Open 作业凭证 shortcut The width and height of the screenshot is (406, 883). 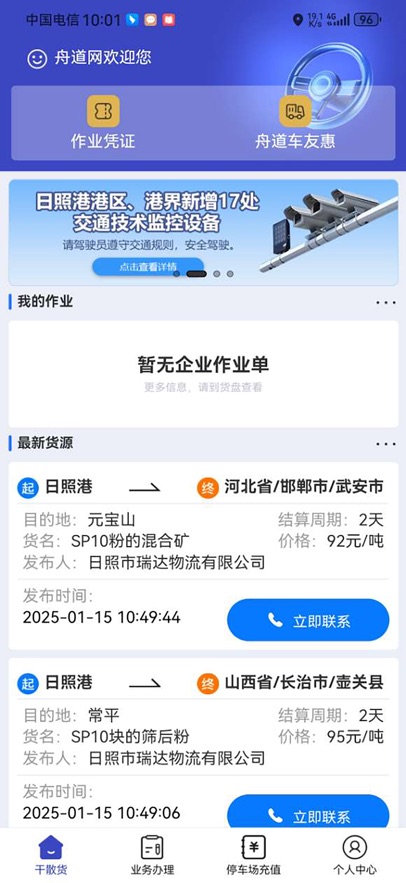(103, 122)
